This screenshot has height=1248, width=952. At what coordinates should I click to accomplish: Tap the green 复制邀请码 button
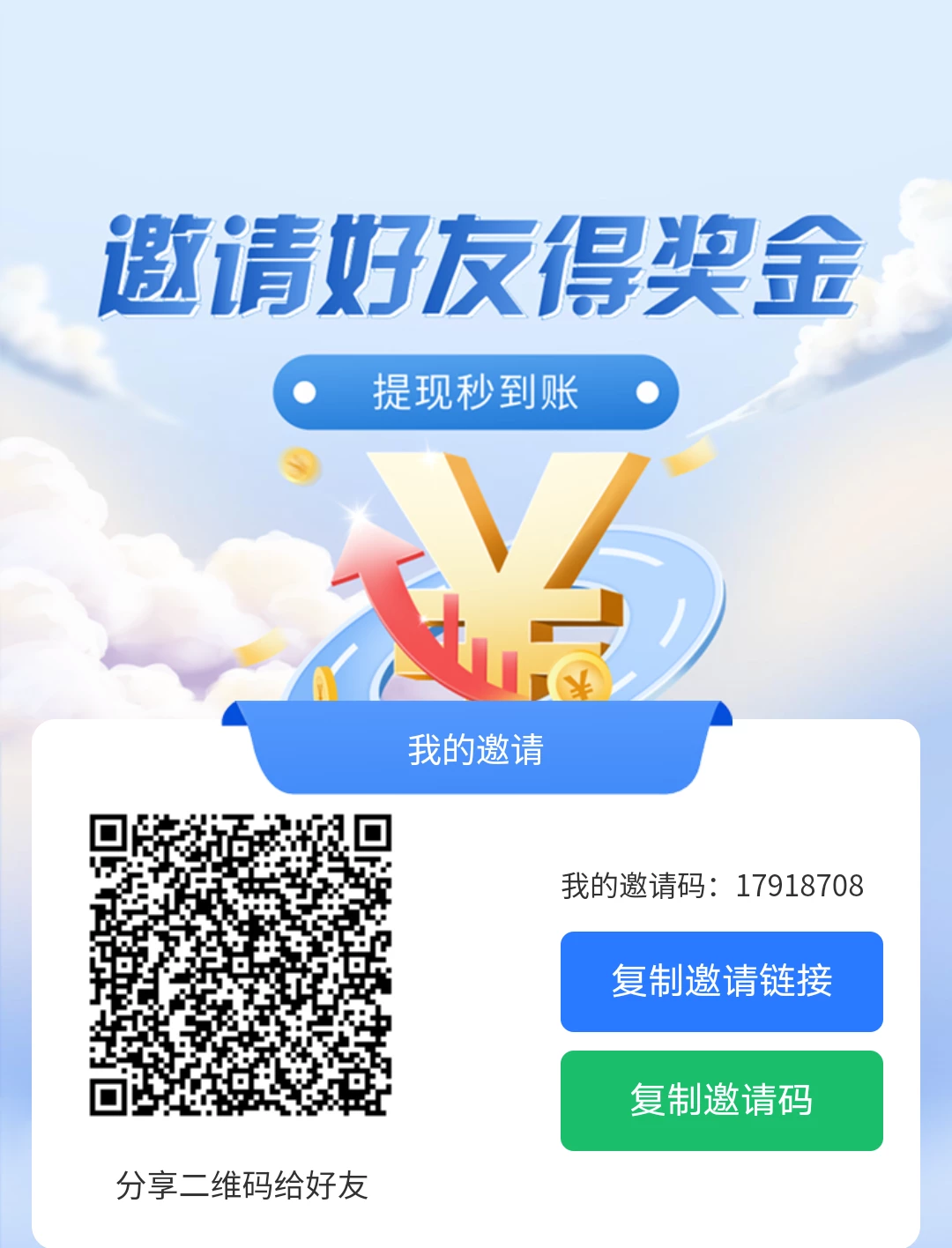(x=721, y=1100)
